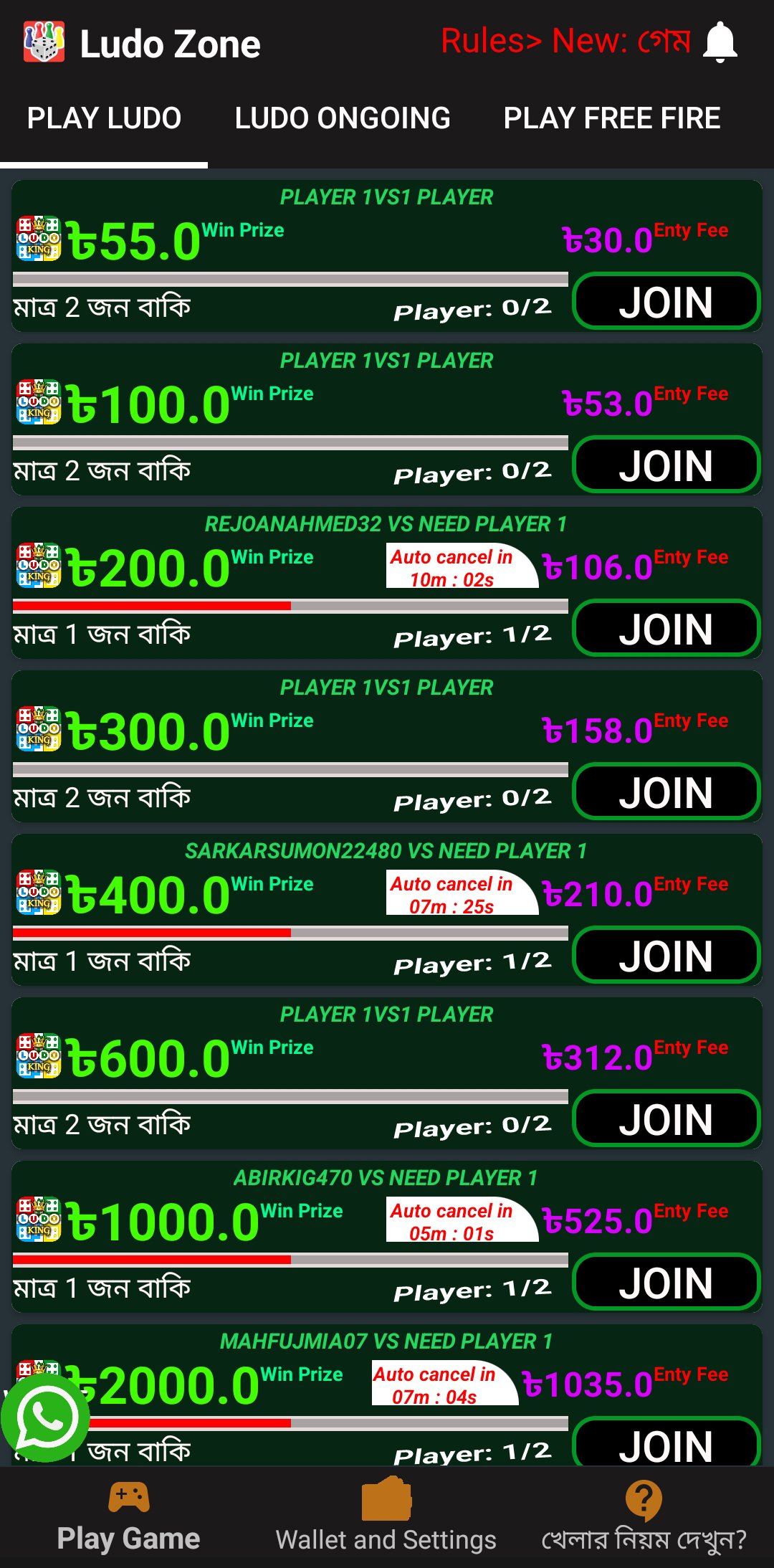Select the PLAY LUDO tab
774x1568 pixels.
(104, 118)
